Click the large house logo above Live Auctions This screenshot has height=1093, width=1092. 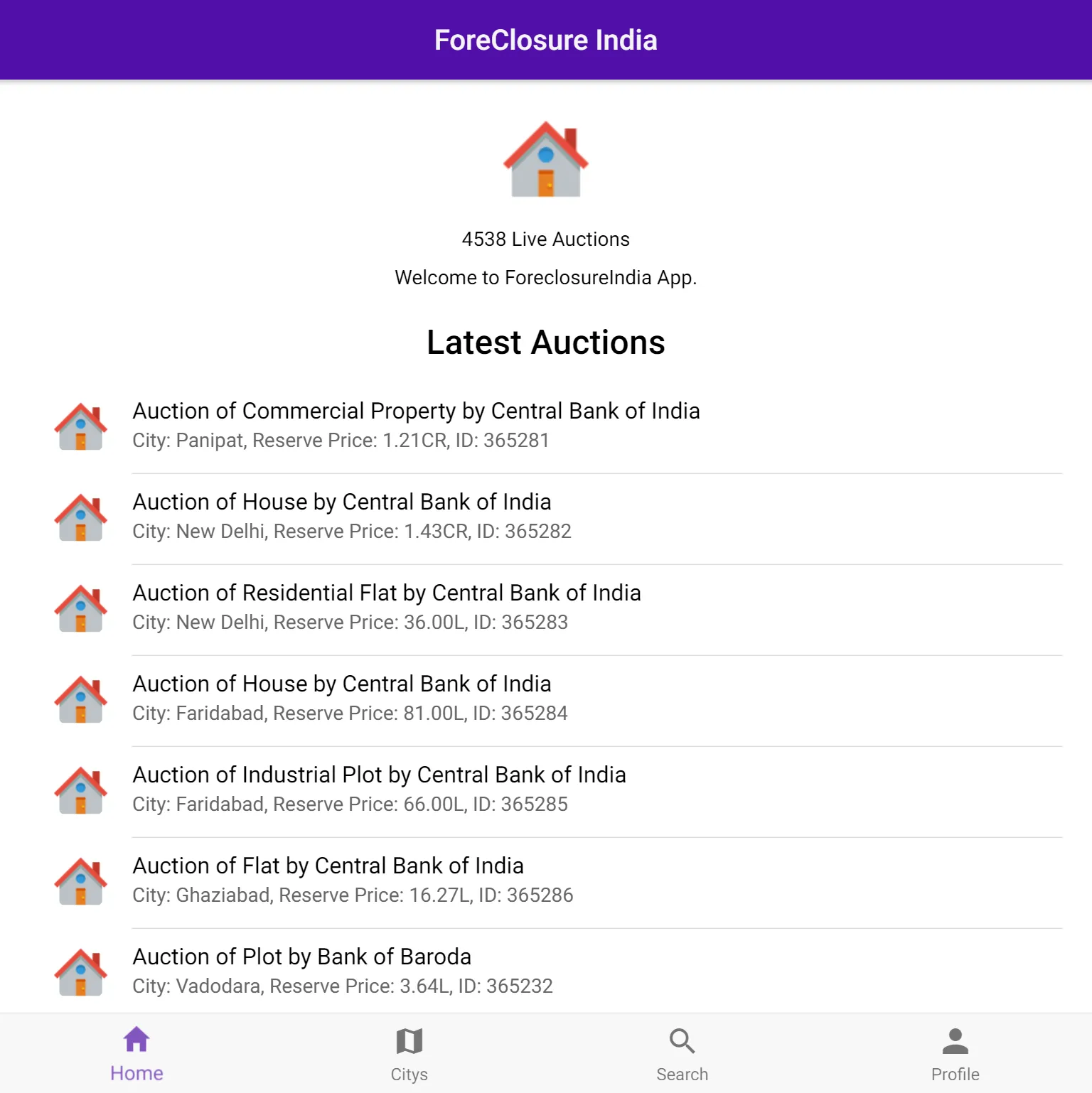tap(545, 159)
